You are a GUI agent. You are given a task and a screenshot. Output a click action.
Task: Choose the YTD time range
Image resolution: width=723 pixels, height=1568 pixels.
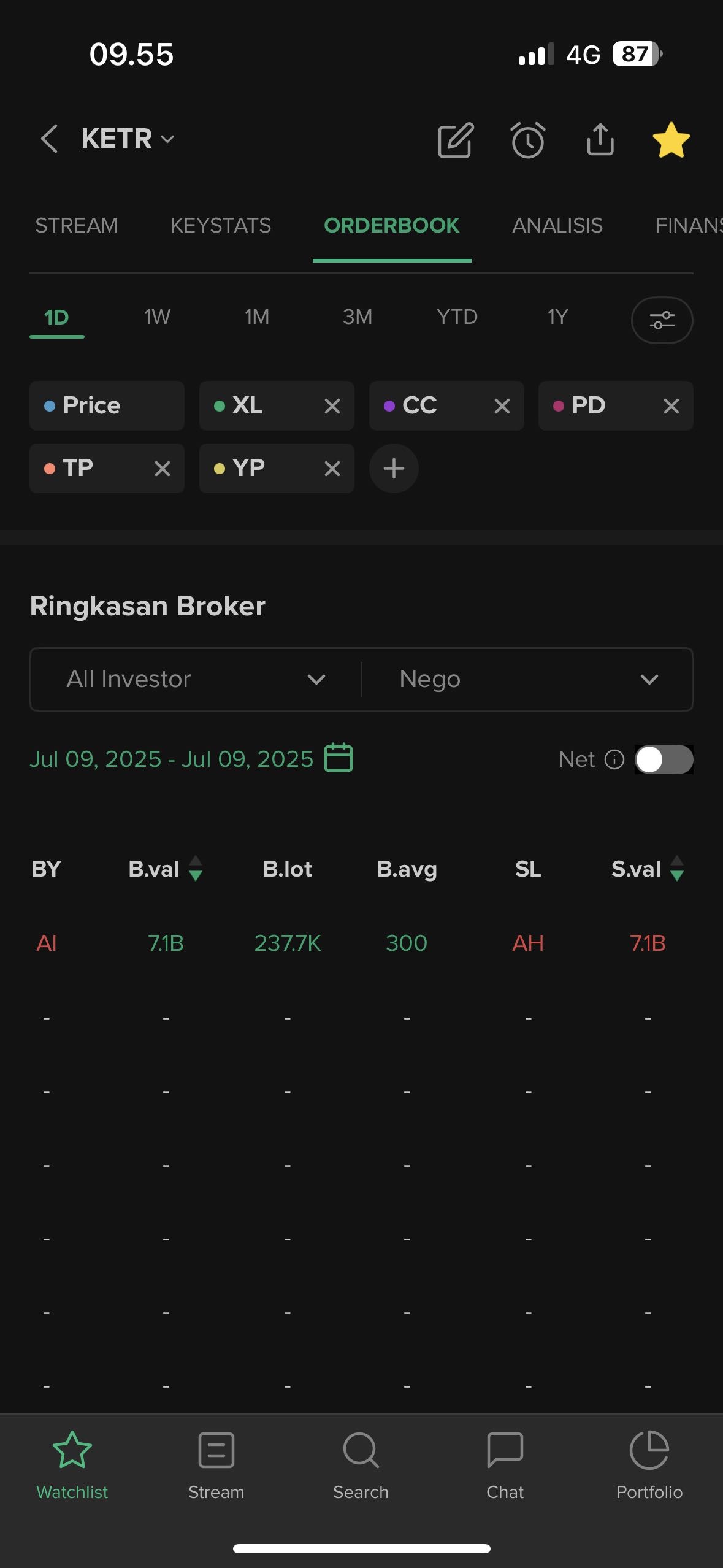pyautogui.click(x=457, y=317)
